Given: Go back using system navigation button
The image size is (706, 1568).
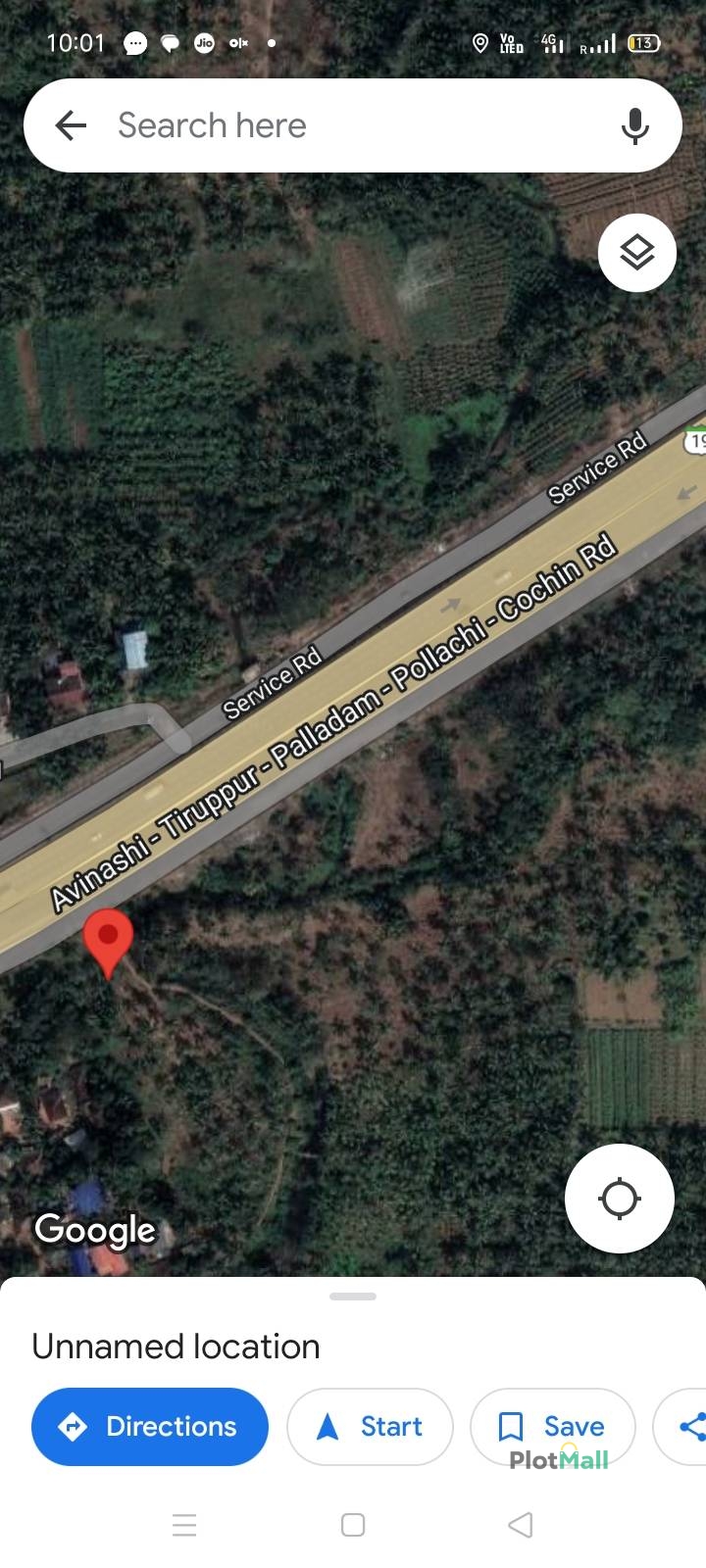Looking at the screenshot, I should point(521,1525).
